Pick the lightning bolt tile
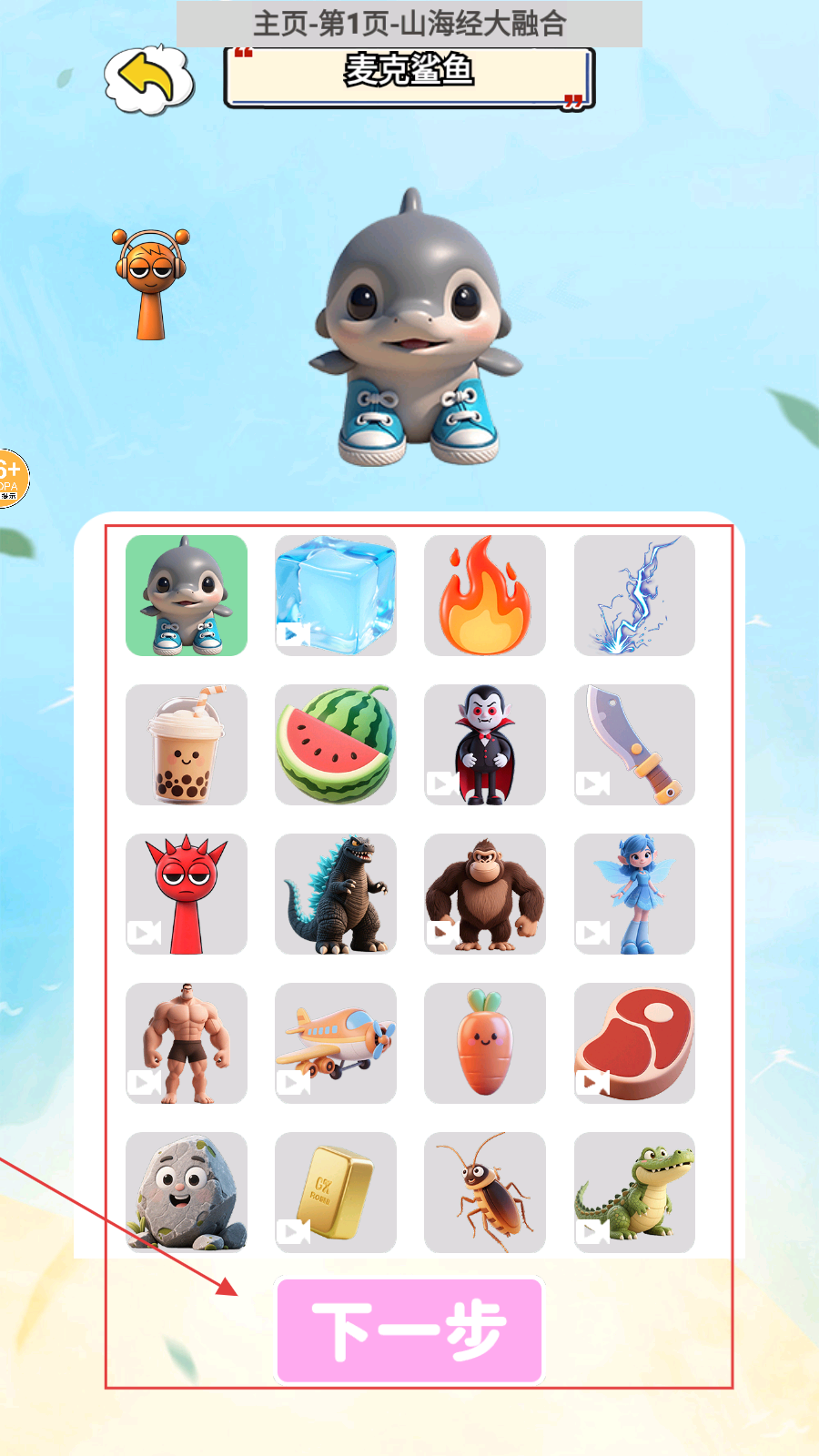819x1456 pixels. [x=634, y=595]
